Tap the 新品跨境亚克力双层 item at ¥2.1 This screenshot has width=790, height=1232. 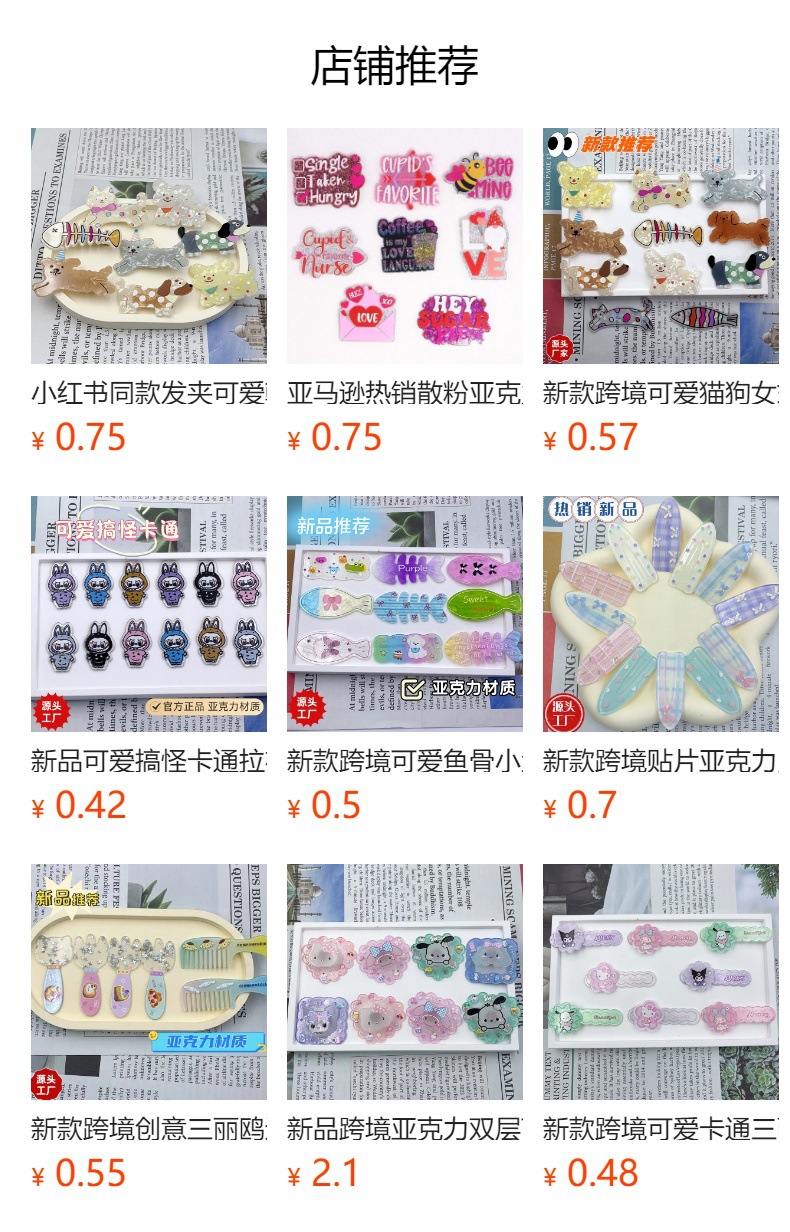(x=404, y=982)
